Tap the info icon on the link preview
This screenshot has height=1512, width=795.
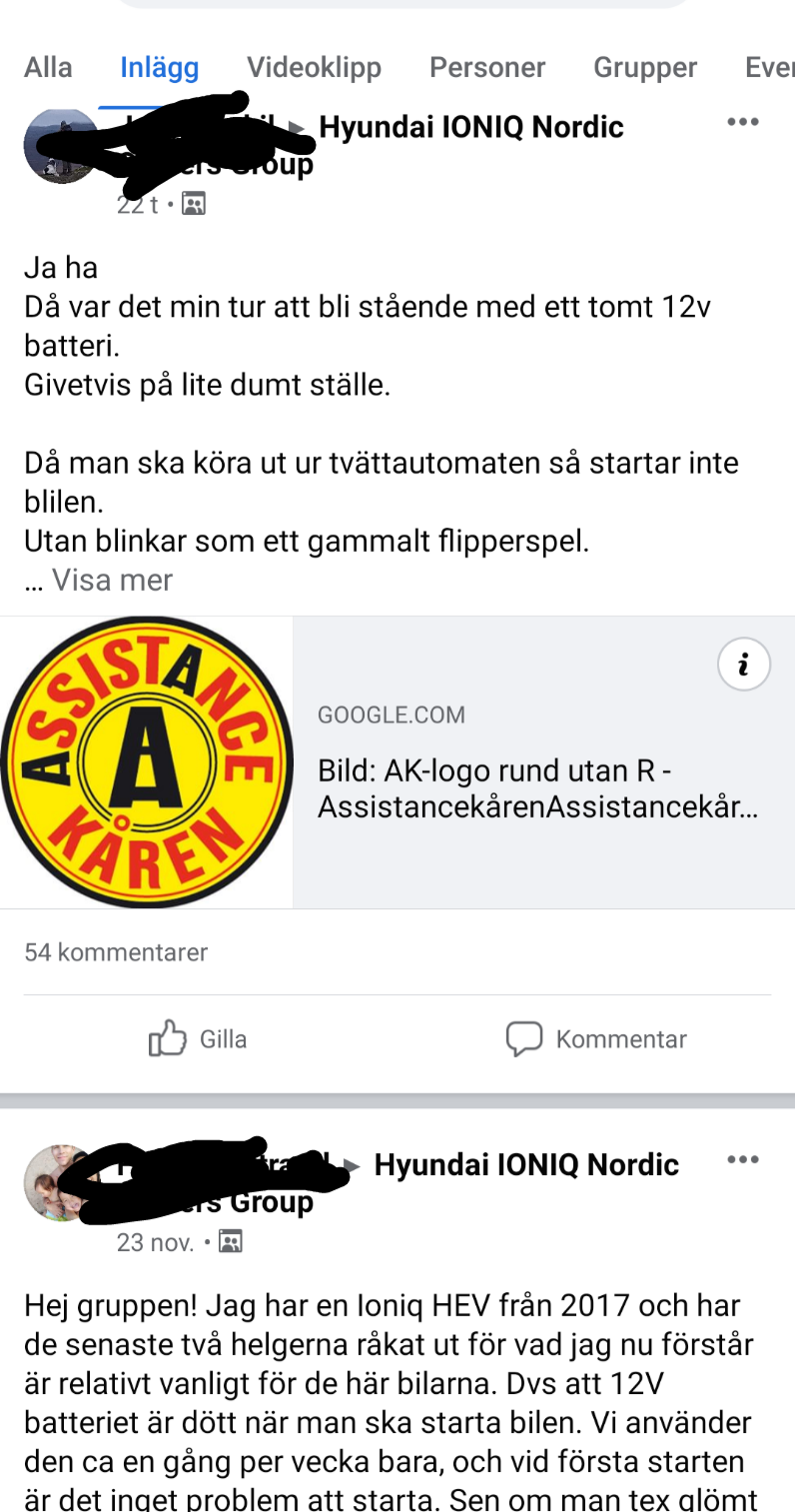[743, 666]
